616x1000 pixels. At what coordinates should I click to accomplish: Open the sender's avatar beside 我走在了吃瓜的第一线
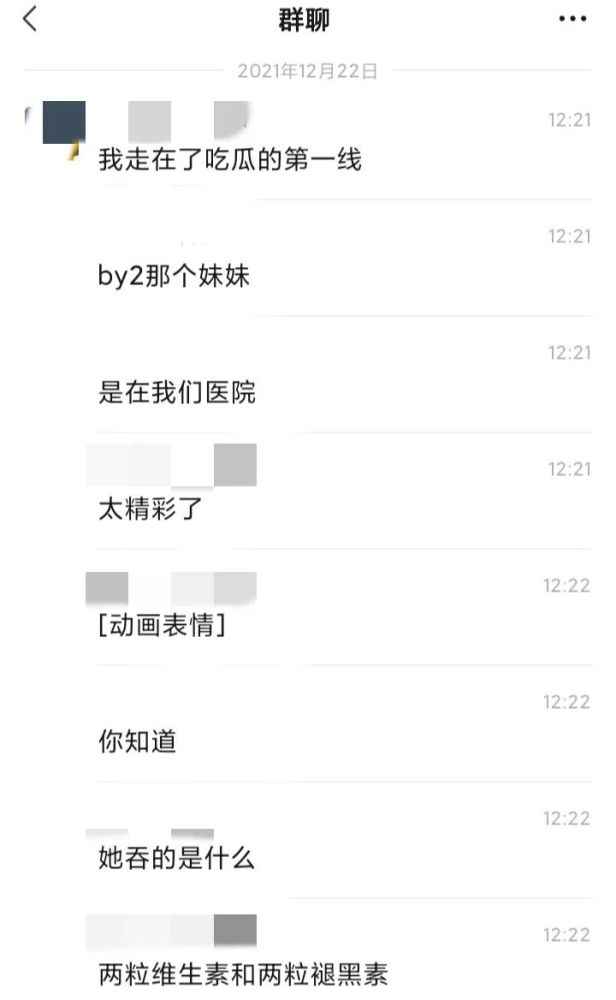[56, 128]
